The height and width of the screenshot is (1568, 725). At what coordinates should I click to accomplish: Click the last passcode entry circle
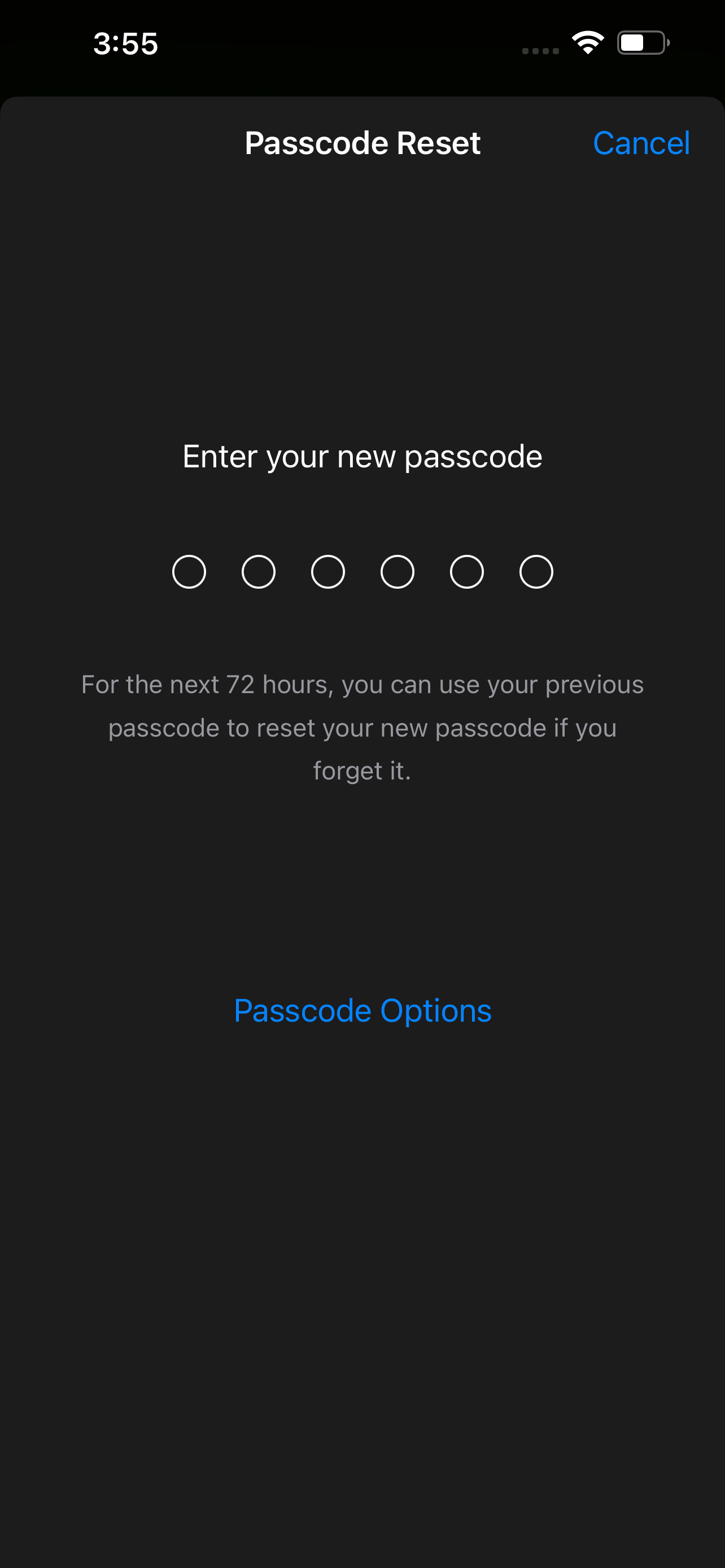(x=535, y=571)
